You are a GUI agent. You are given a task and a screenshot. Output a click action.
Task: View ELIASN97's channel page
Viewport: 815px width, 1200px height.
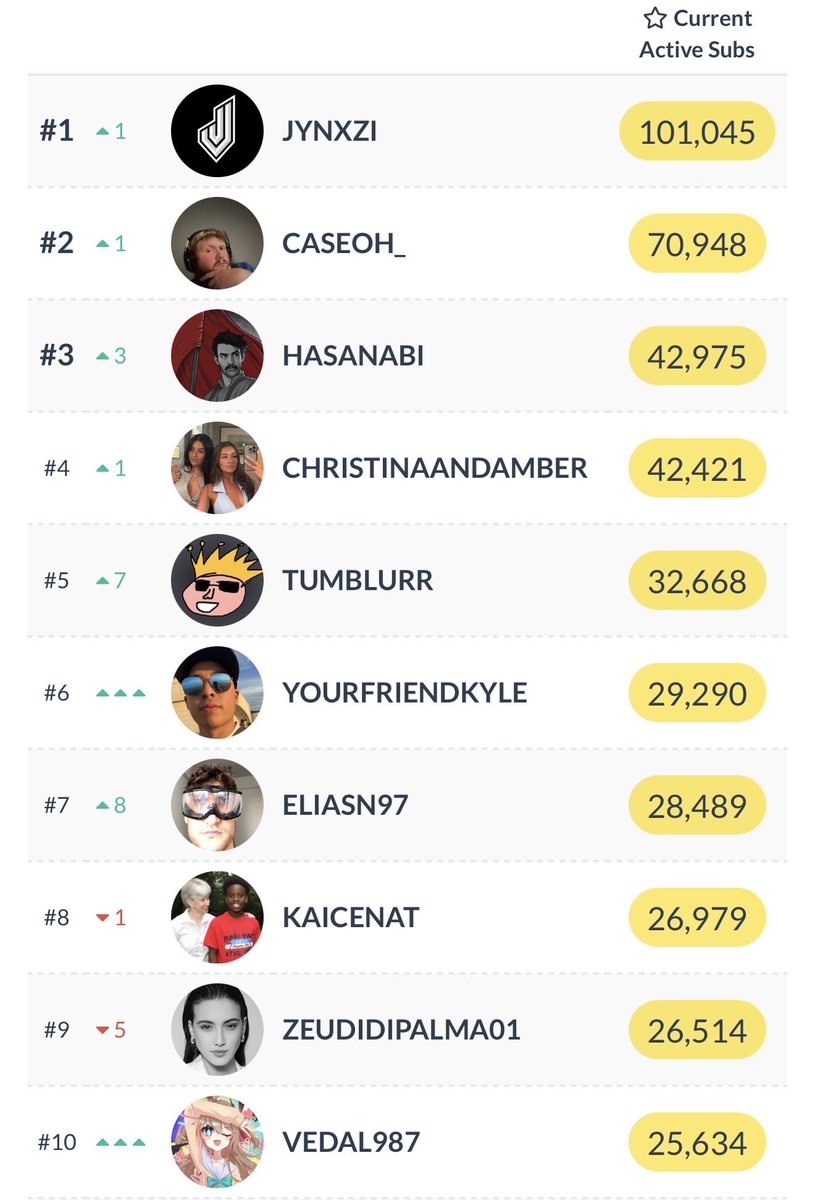click(x=345, y=805)
